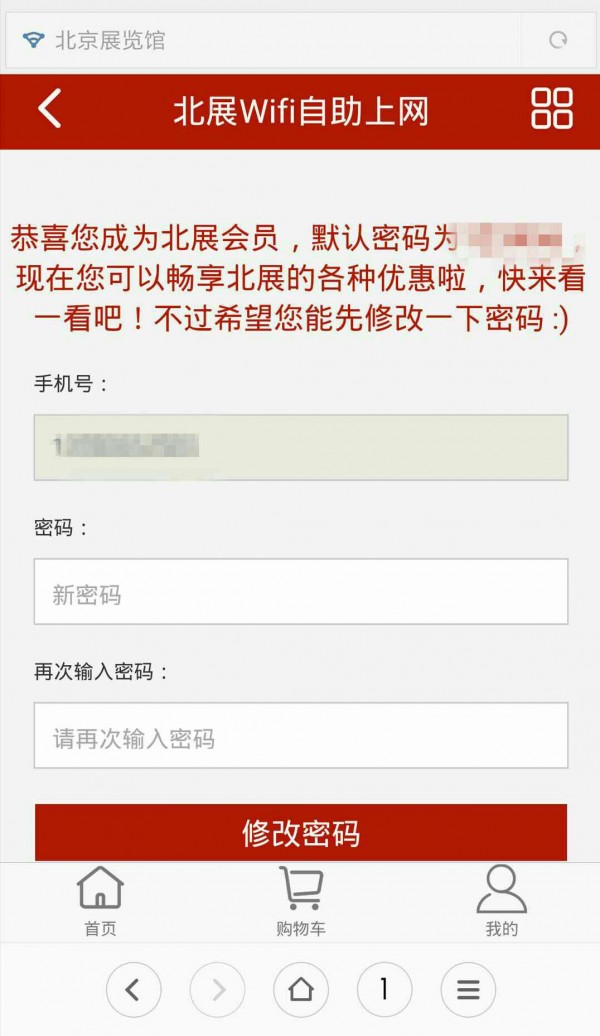Focus the 新密码 input field
Screen dimensions: 600x1036
point(300,592)
